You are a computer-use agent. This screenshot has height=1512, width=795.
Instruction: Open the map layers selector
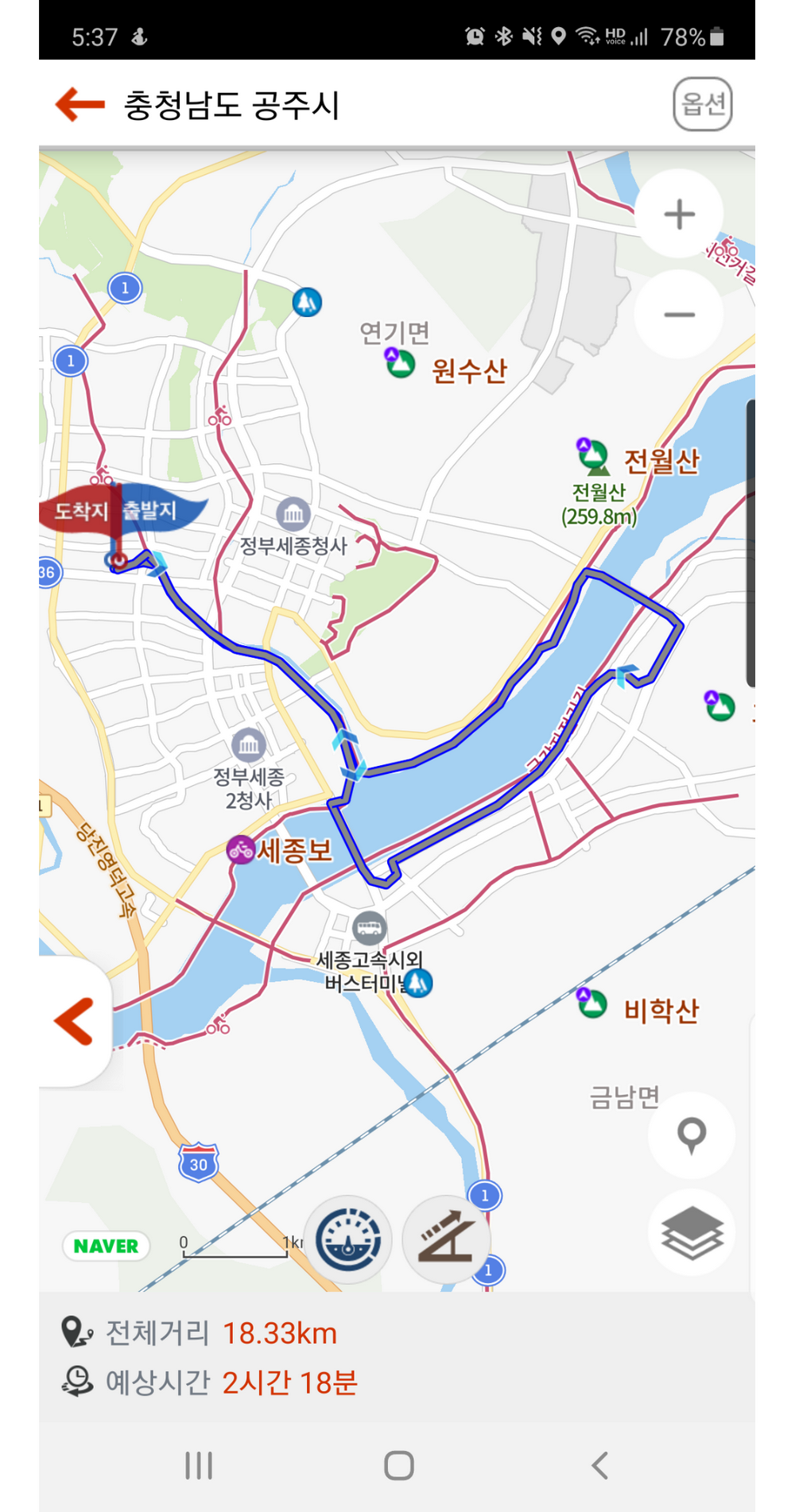point(692,1232)
